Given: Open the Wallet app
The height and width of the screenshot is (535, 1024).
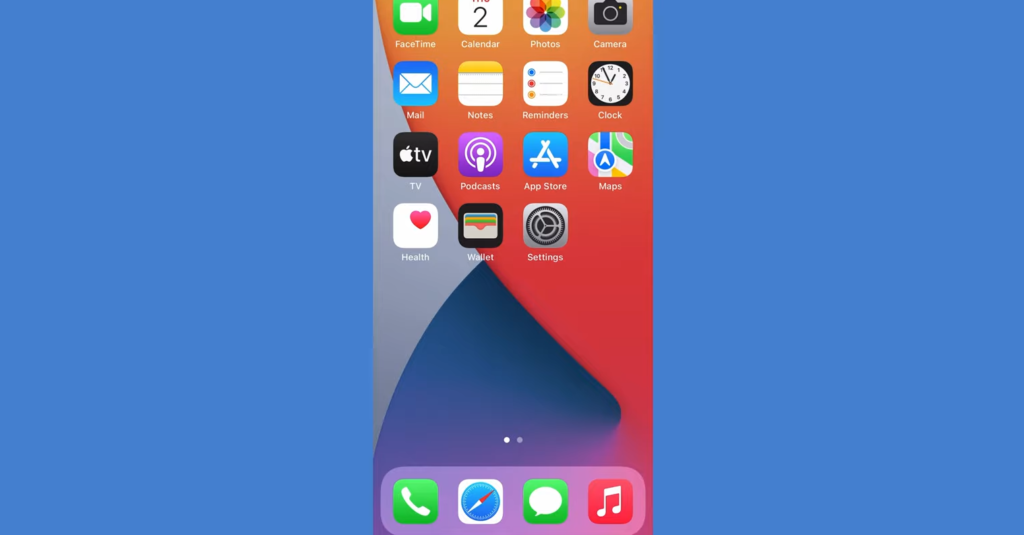Looking at the screenshot, I should (x=480, y=226).
